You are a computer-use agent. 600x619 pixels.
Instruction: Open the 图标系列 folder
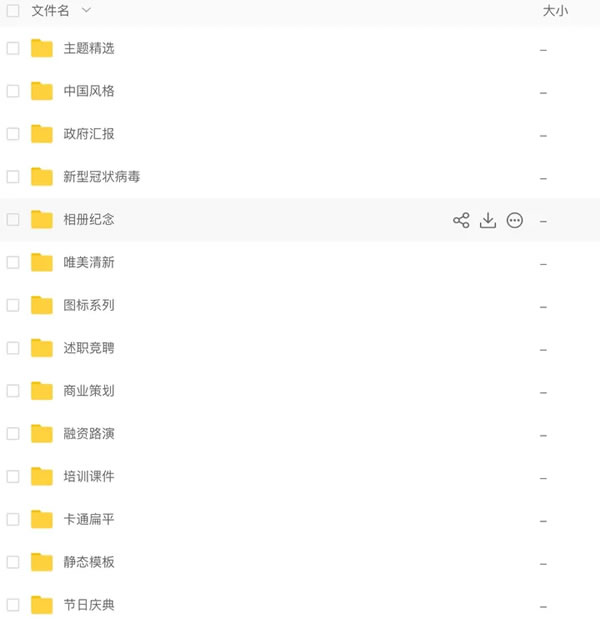point(88,305)
